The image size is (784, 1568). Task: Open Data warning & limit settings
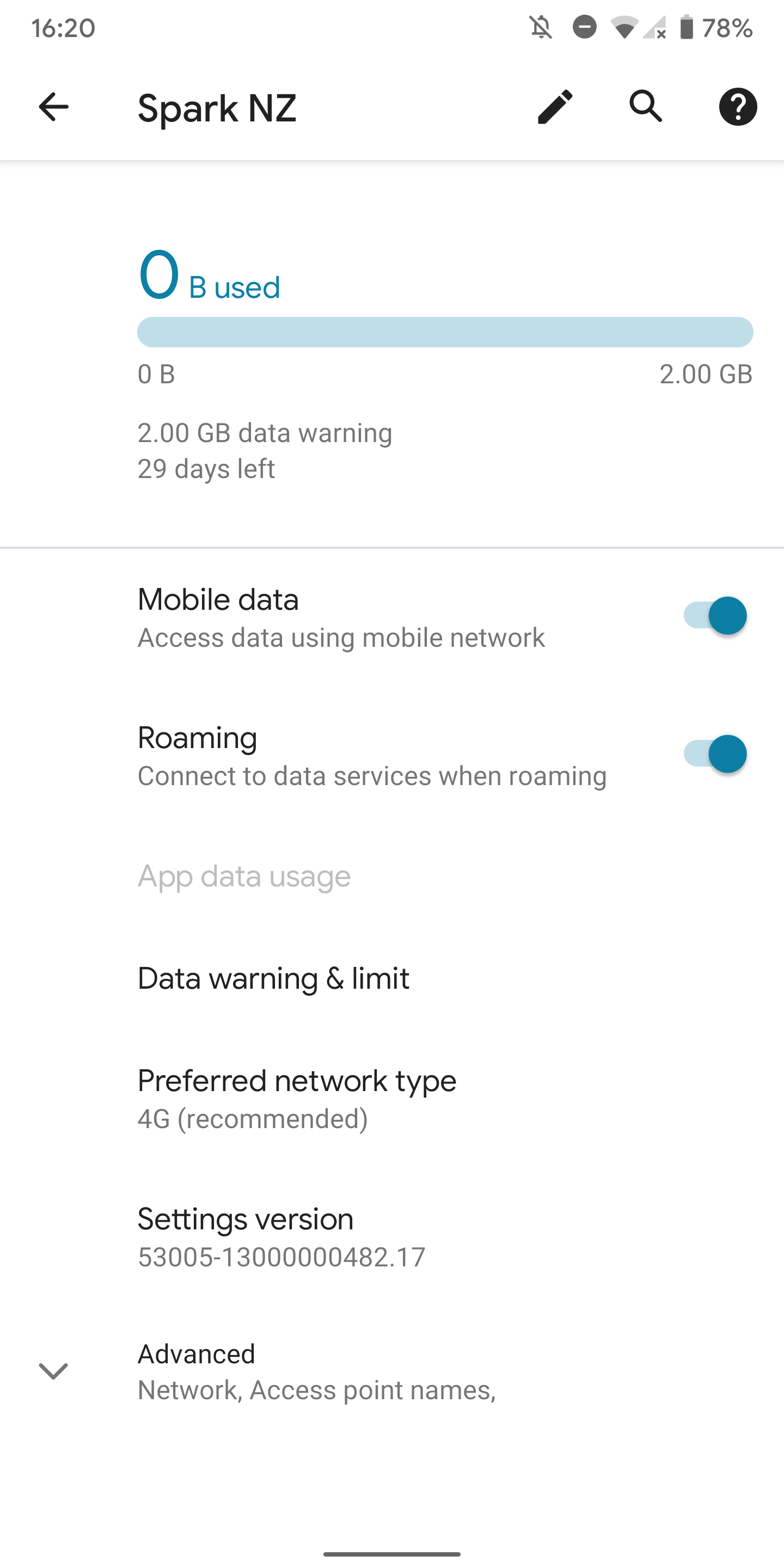(274, 979)
